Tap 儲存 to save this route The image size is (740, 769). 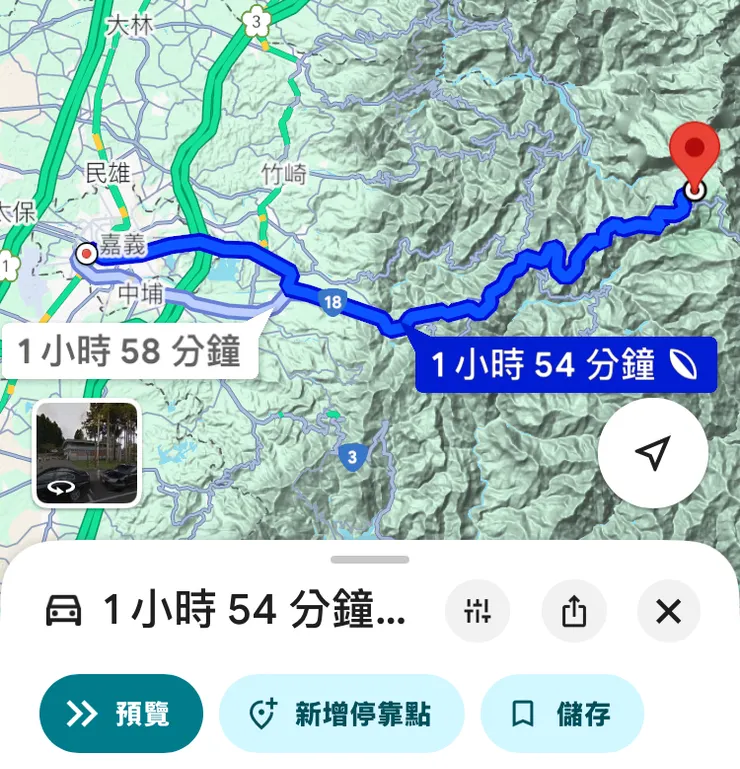click(561, 713)
